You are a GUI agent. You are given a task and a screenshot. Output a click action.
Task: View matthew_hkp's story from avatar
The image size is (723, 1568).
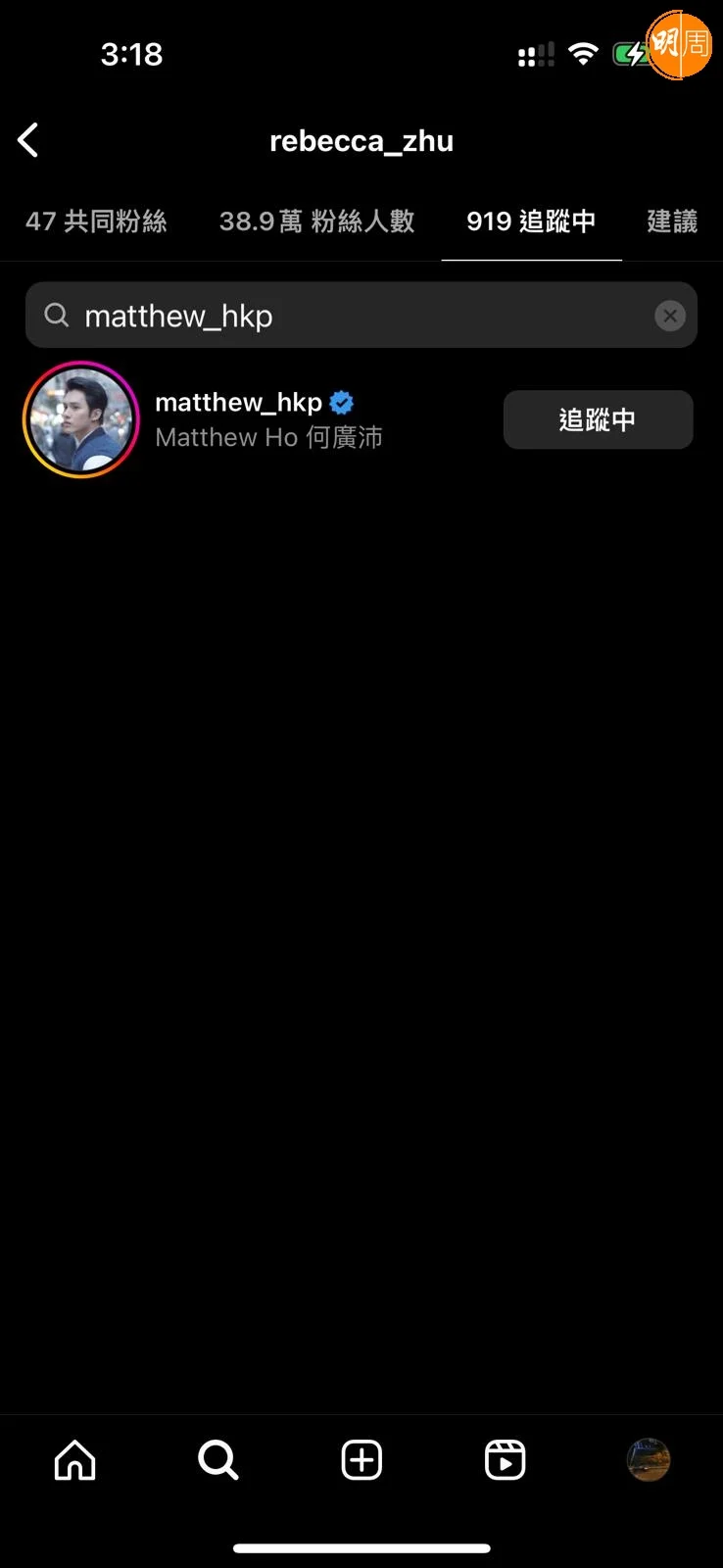click(81, 419)
